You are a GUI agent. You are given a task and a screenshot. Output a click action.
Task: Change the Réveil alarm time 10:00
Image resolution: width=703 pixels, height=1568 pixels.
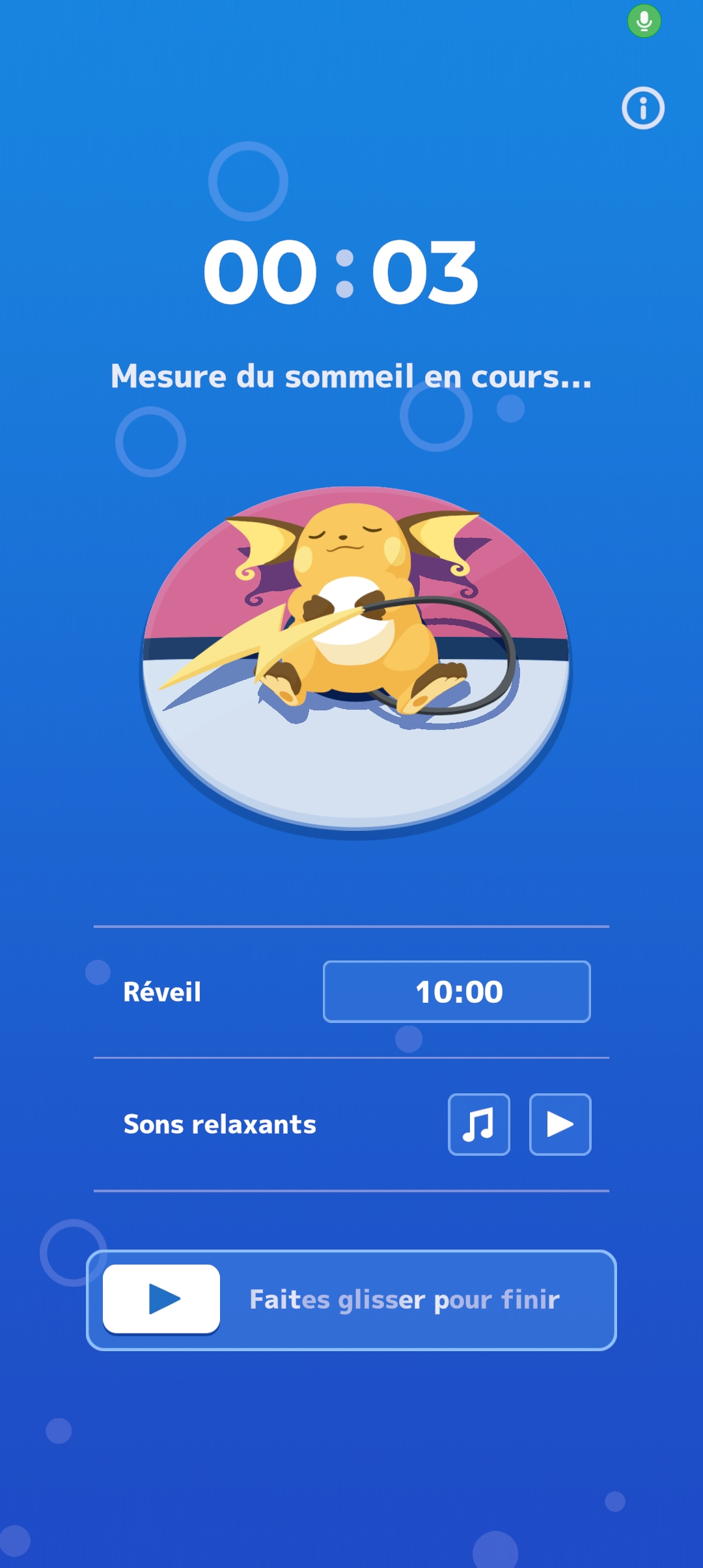(457, 991)
